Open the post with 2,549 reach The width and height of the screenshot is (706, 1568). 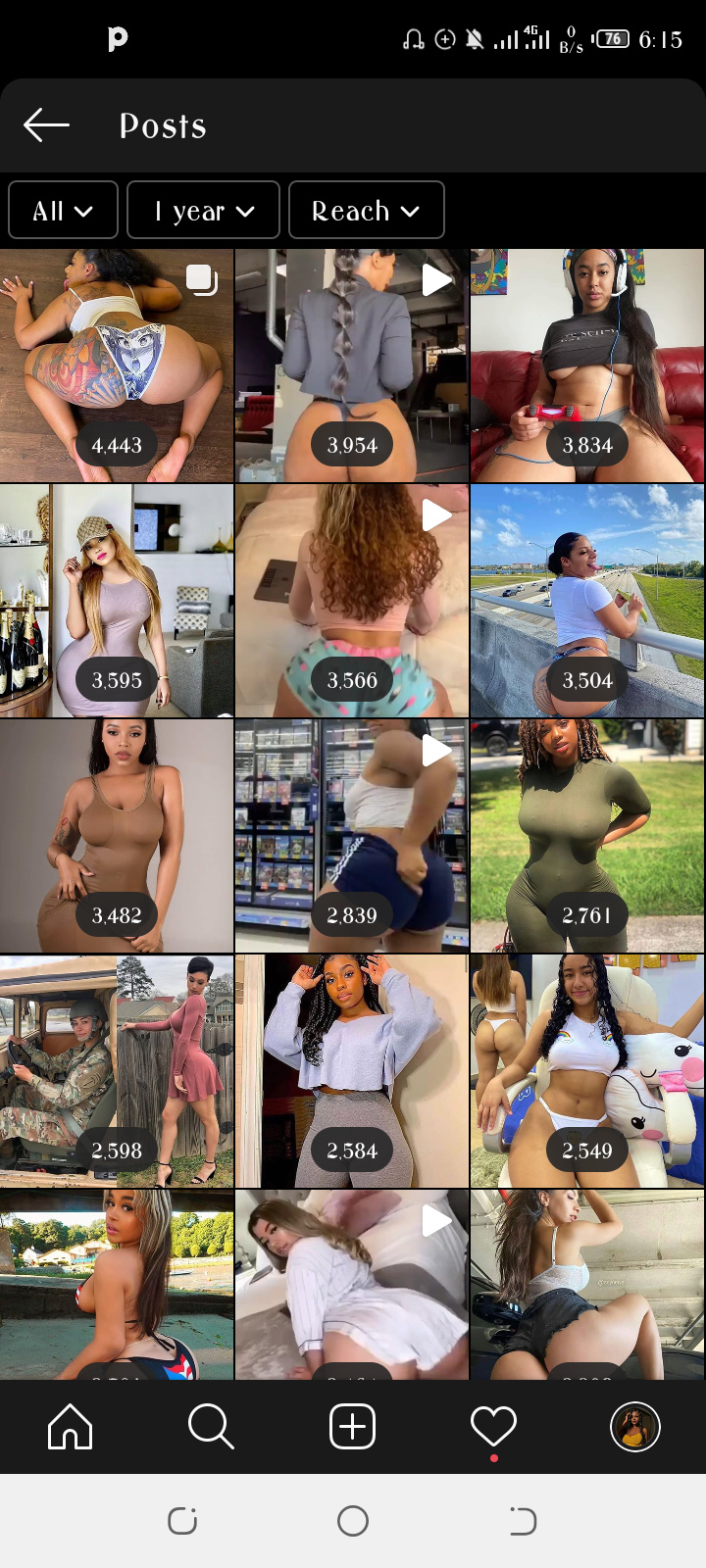pyautogui.click(x=587, y=1071)
